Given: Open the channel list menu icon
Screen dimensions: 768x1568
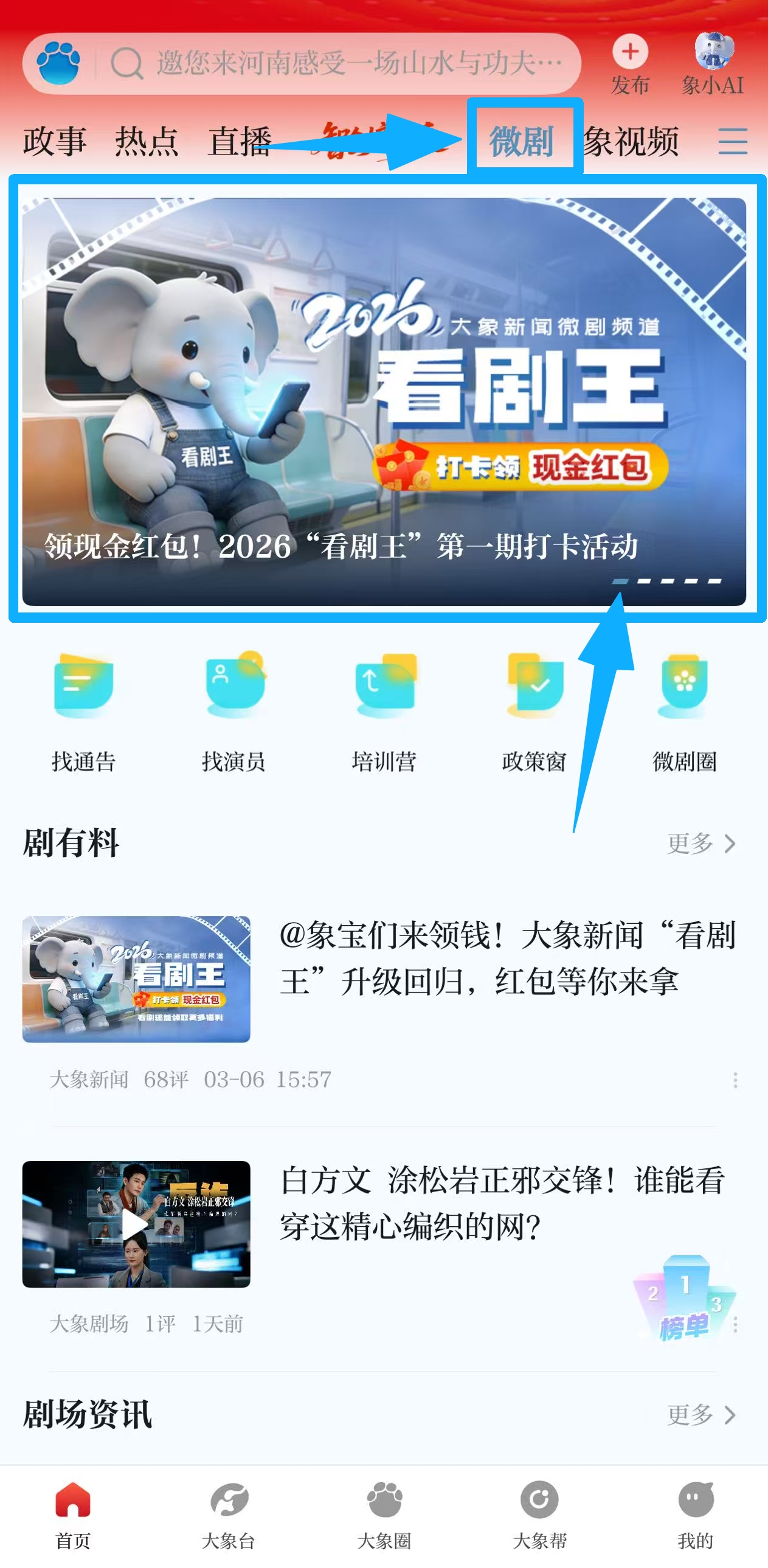Looking at the screenshot, I should tap(732, 142).
